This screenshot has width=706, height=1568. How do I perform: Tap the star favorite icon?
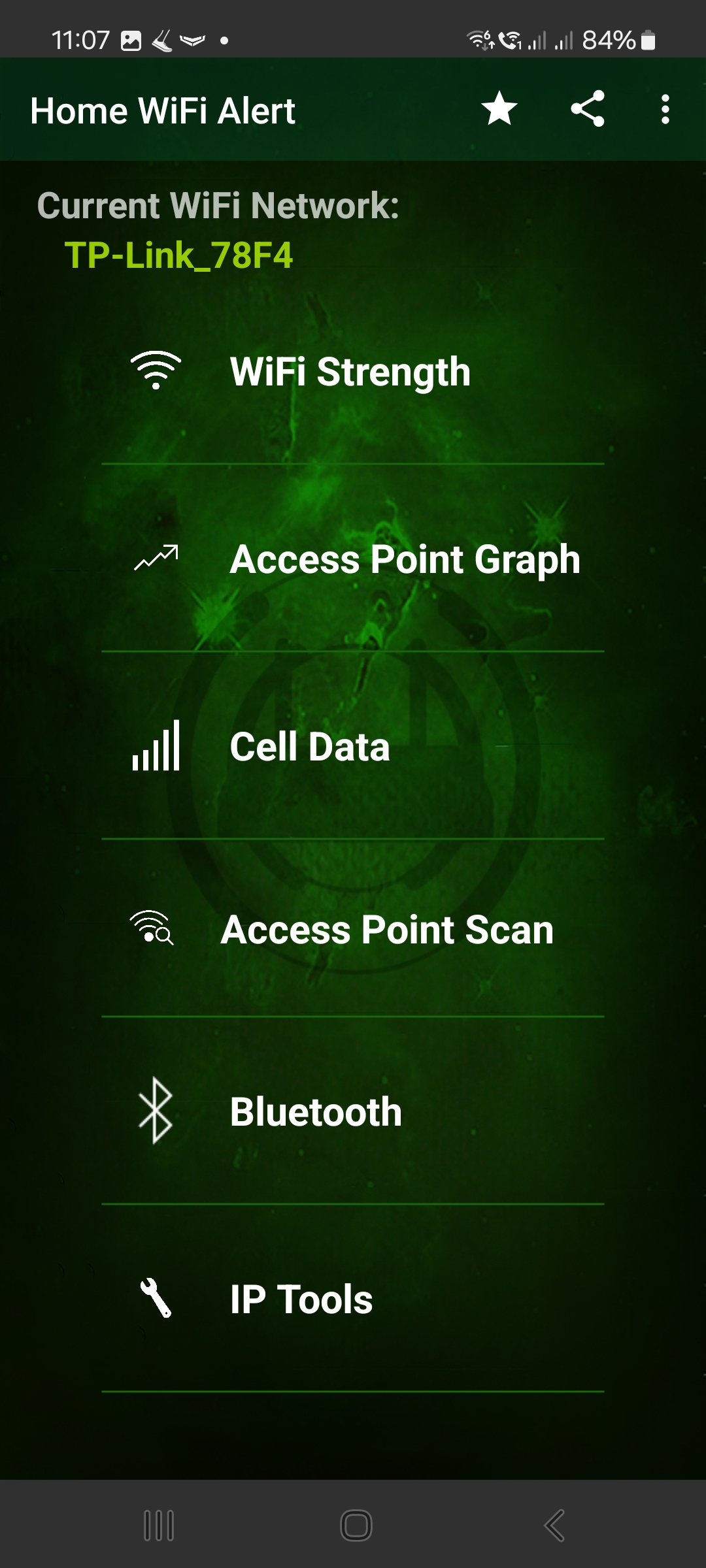tap(499, 109)
